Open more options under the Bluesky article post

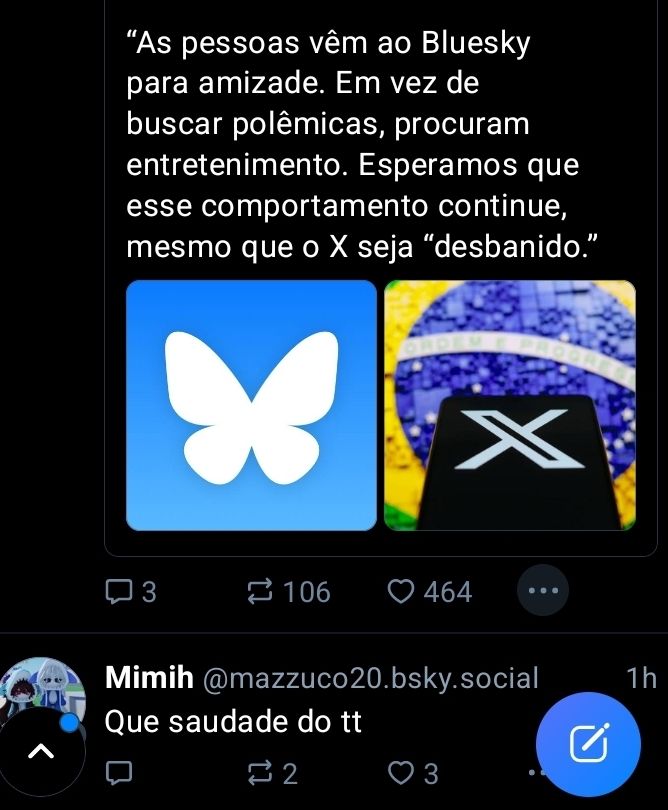tap(543, 590)
